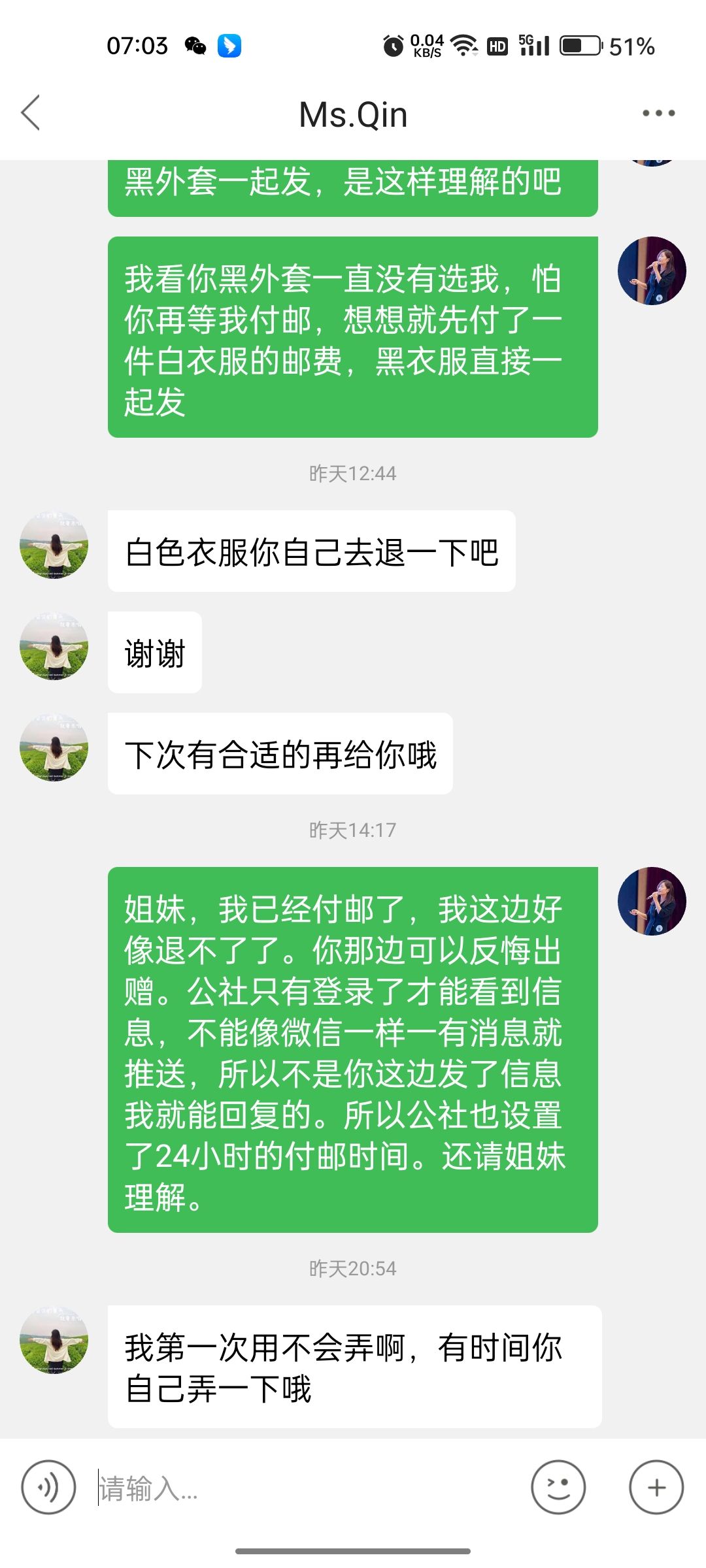This screenshot has width=706, height=1568.
Task: Tap my avatar beside the 姐妹，我已经付邮了 message
Action: 652,901
